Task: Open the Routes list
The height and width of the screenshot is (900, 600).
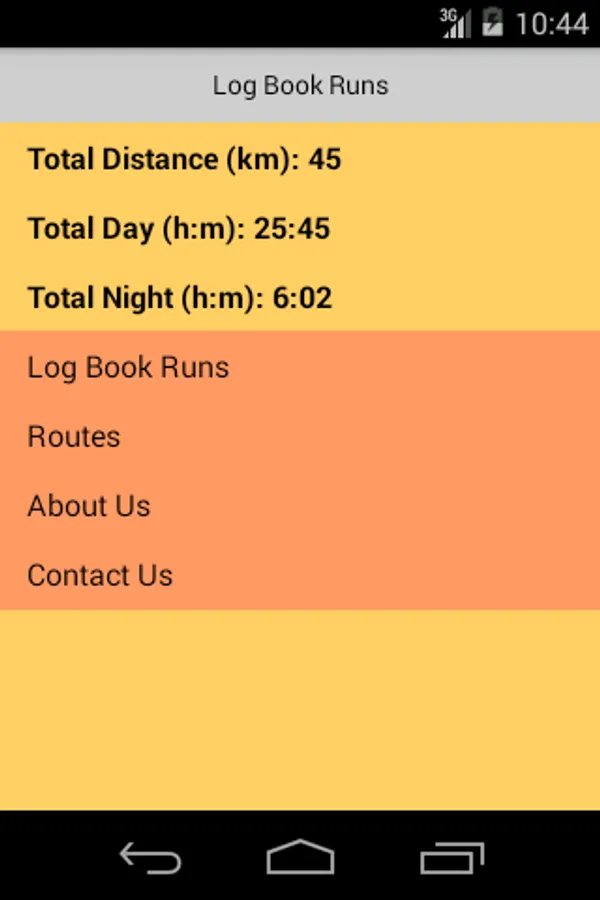Action: pos(74,437)
